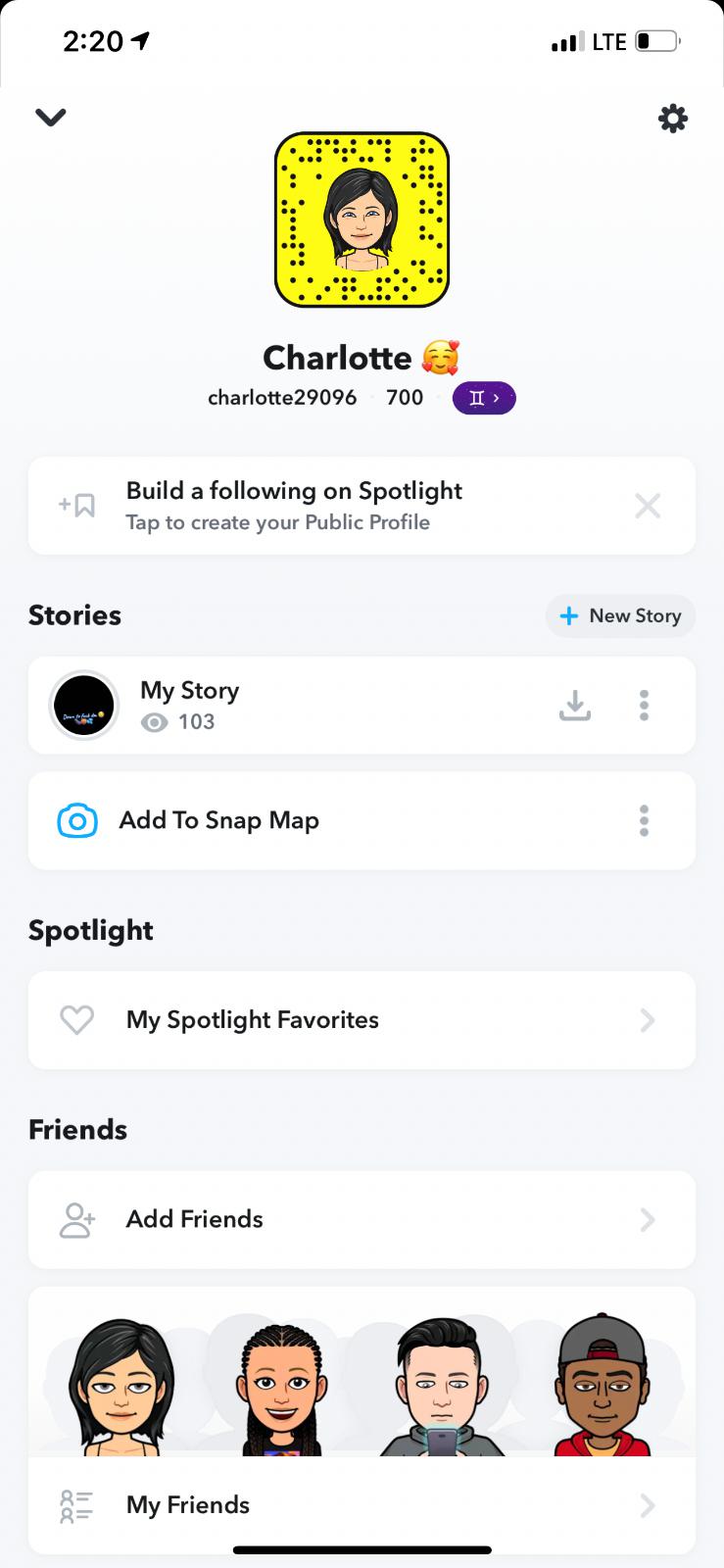Add a snap to Snap Map

click(219, 820)
